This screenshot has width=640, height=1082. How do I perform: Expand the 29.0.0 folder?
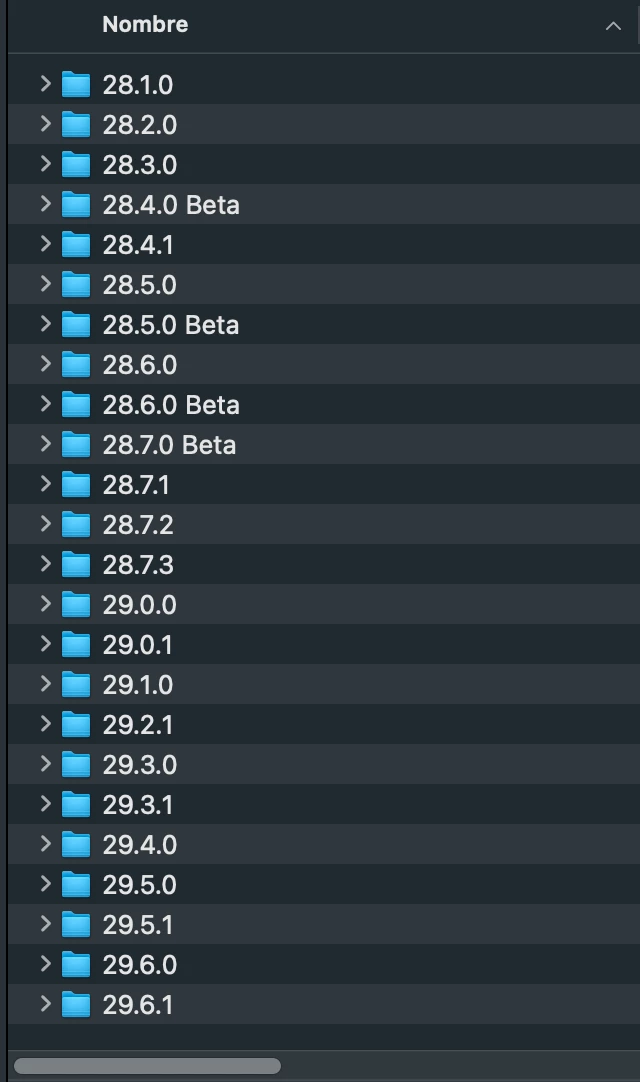pyautogui.click(x=45, y=604)
